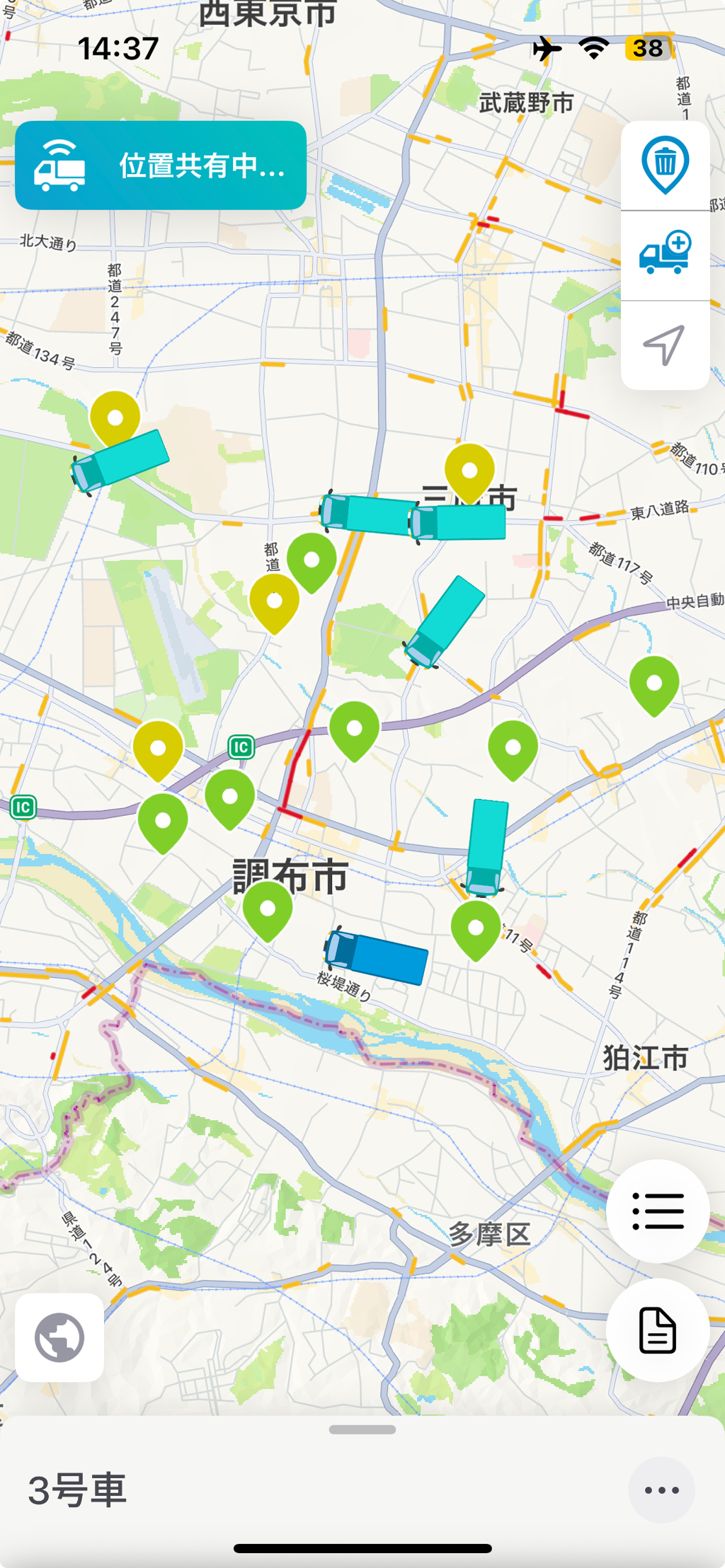Screen dimensions: 725x1568
Task: Open the document report button
Action: pos(658,1330)
